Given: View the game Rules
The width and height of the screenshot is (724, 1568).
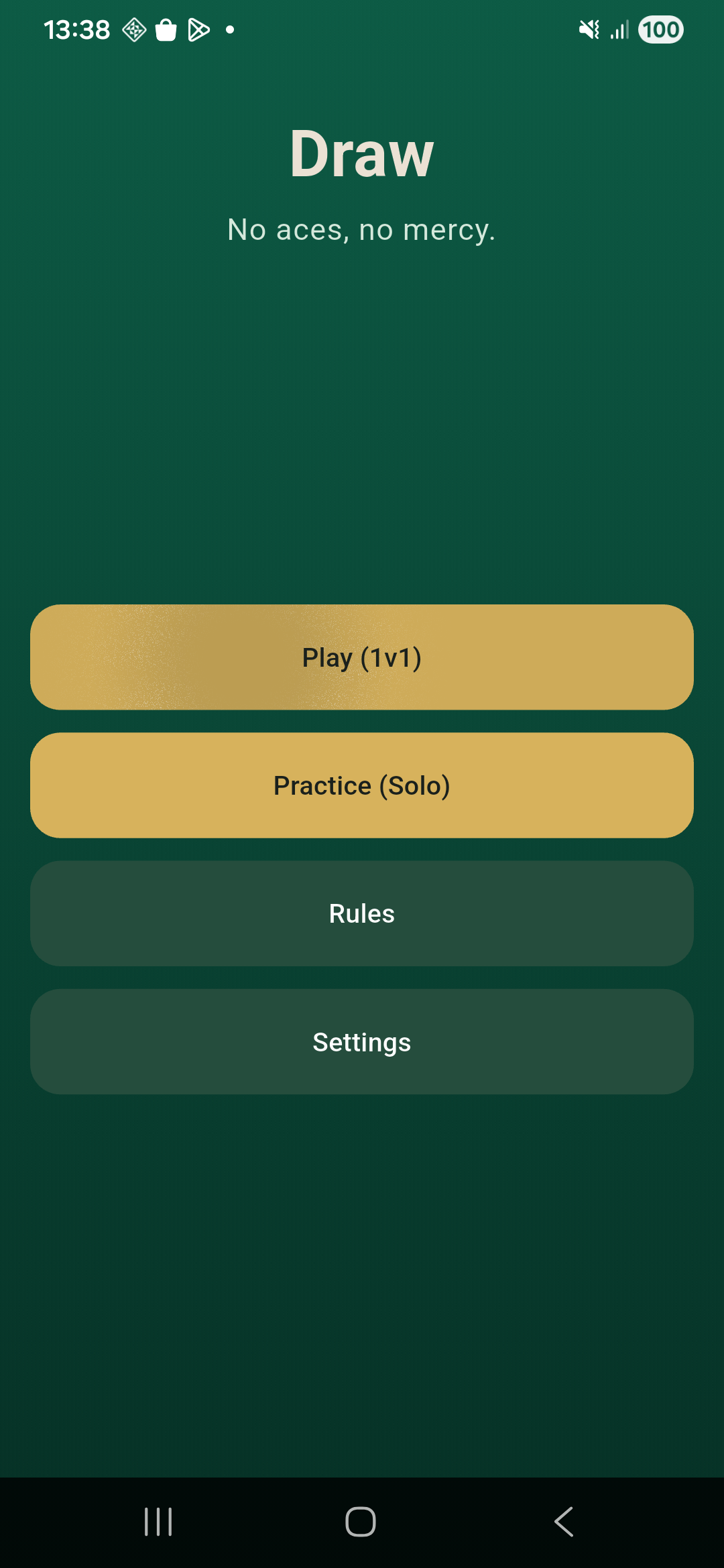Looking at the screenshot, I should [x=362, y=913].
